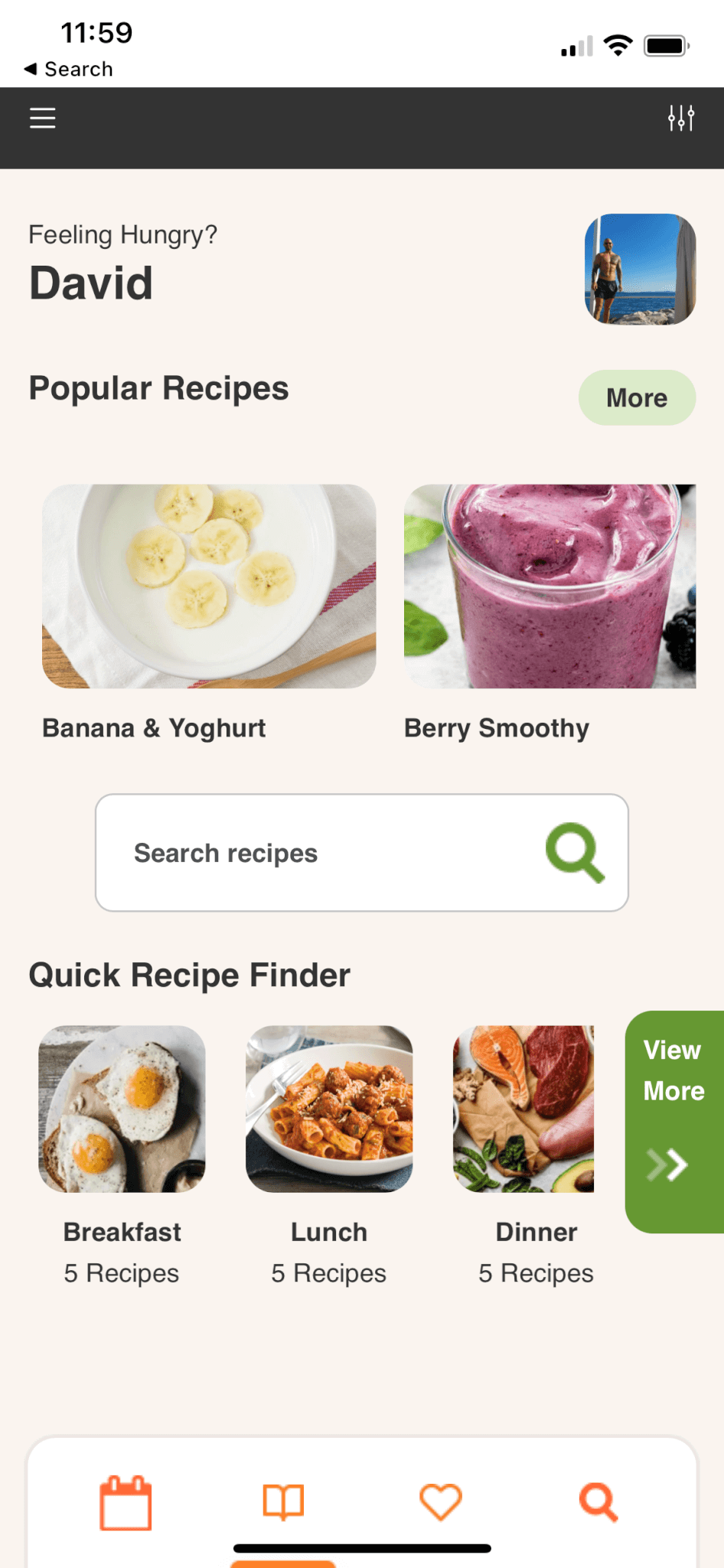The width and height of the screenshot is (724, 1568).
Task: Open the filter settings sliders icon
Action: [x=680, y=118]
